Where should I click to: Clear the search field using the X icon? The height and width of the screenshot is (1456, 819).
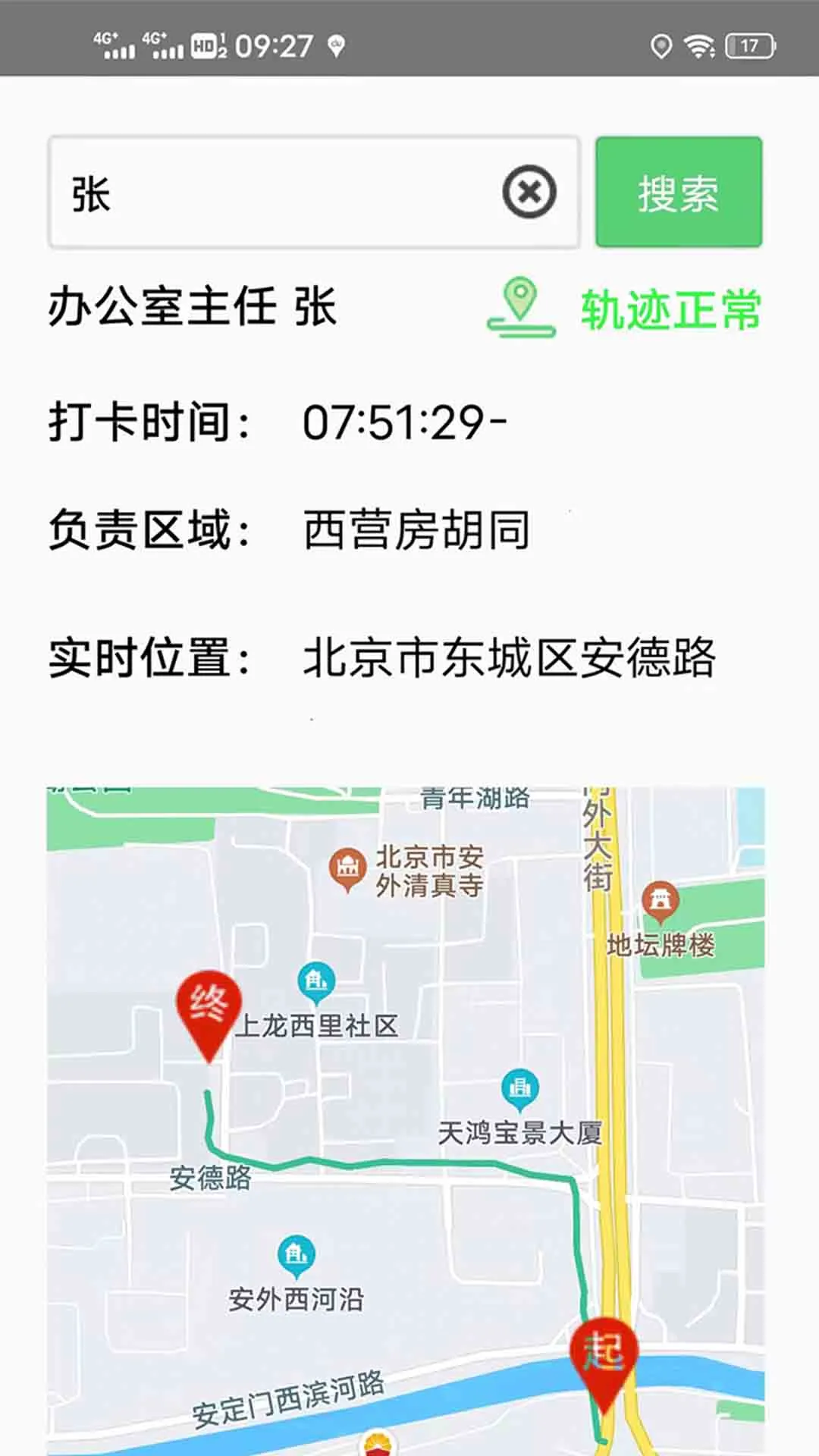click(x=529, y=192)
